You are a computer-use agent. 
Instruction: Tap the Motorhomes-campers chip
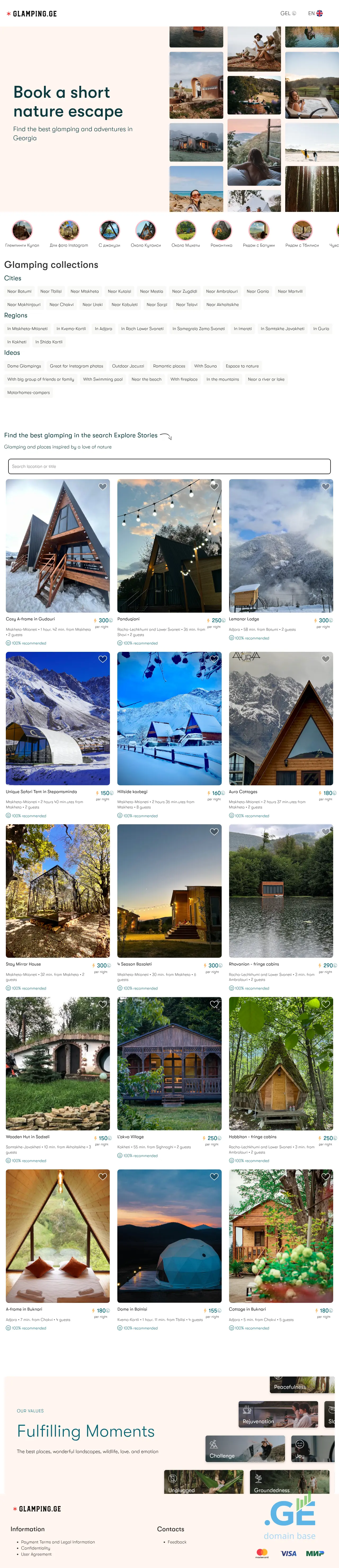coord(29,393)
